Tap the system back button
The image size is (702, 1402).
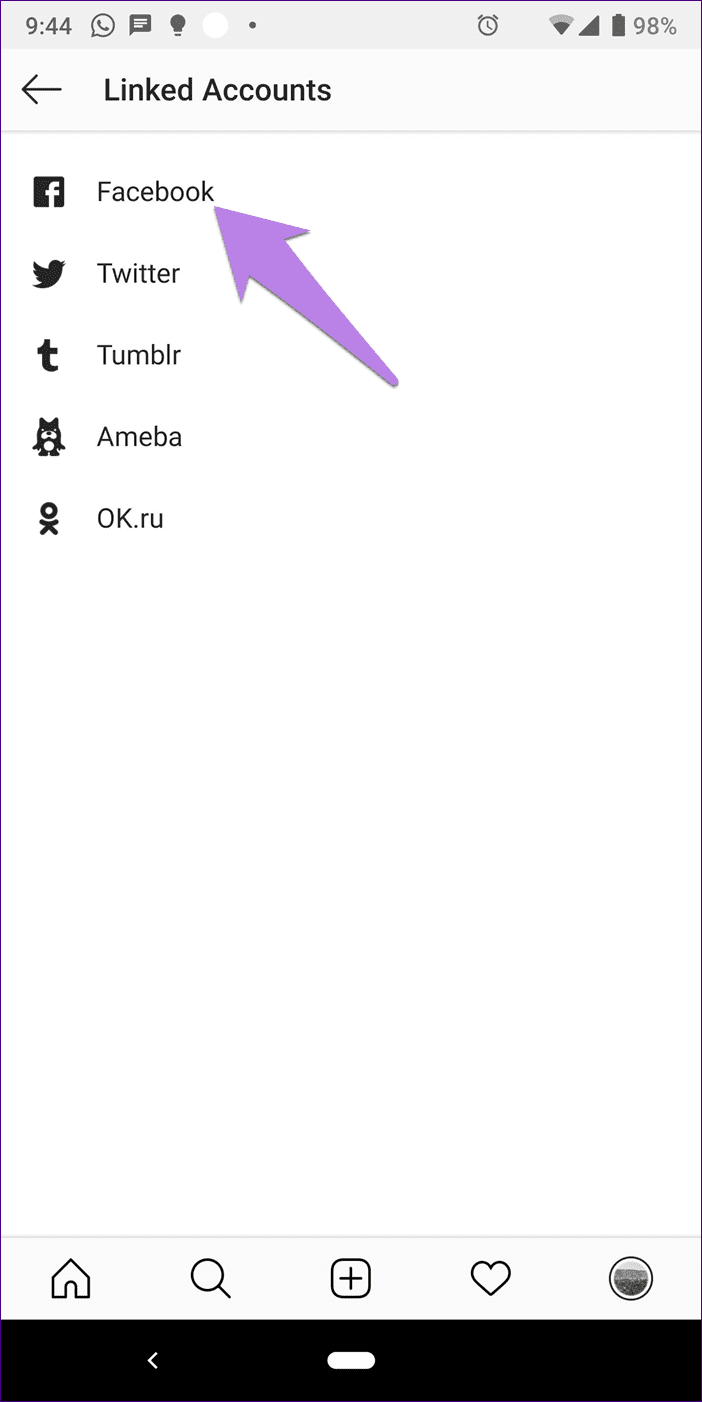tap(153, 1360)
